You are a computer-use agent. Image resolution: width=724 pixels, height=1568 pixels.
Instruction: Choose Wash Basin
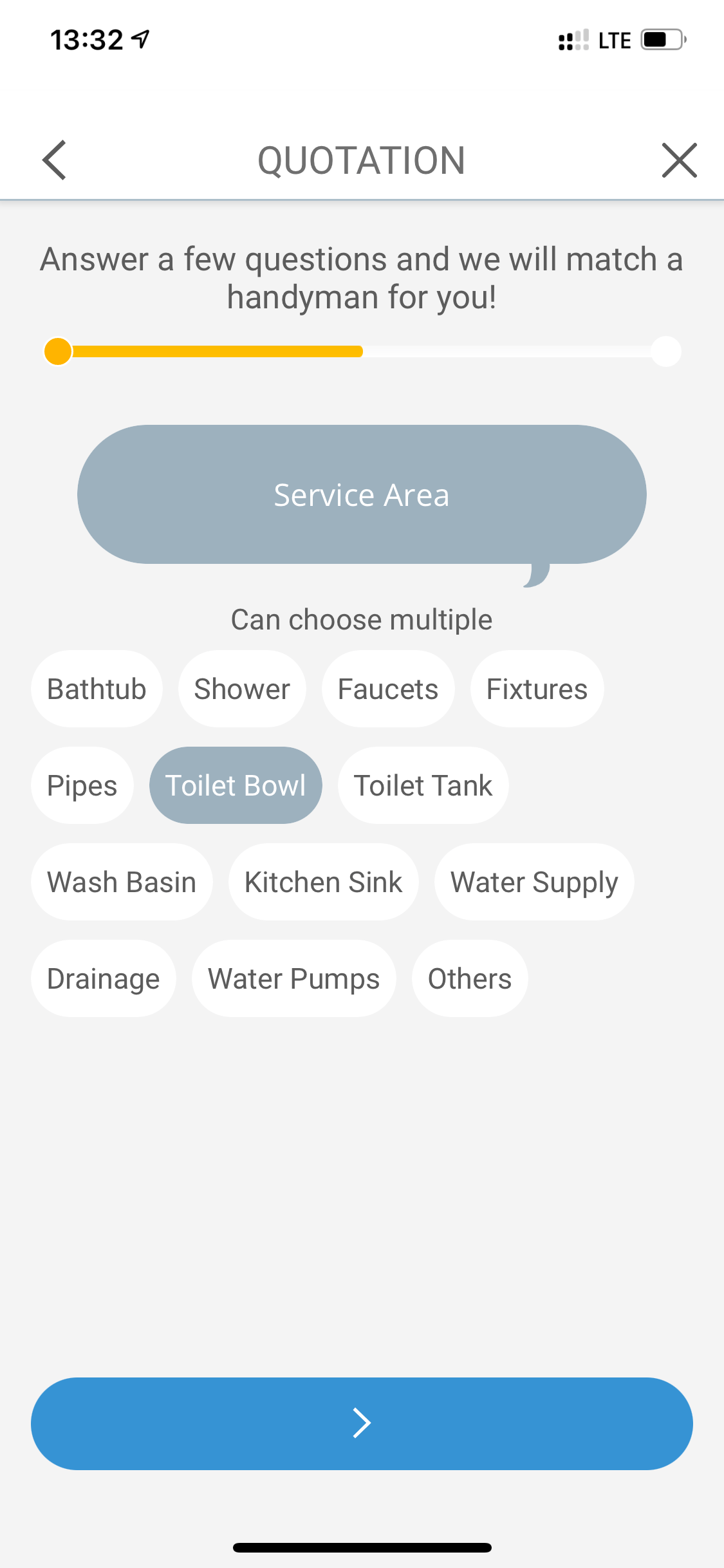tap(122, 882)
